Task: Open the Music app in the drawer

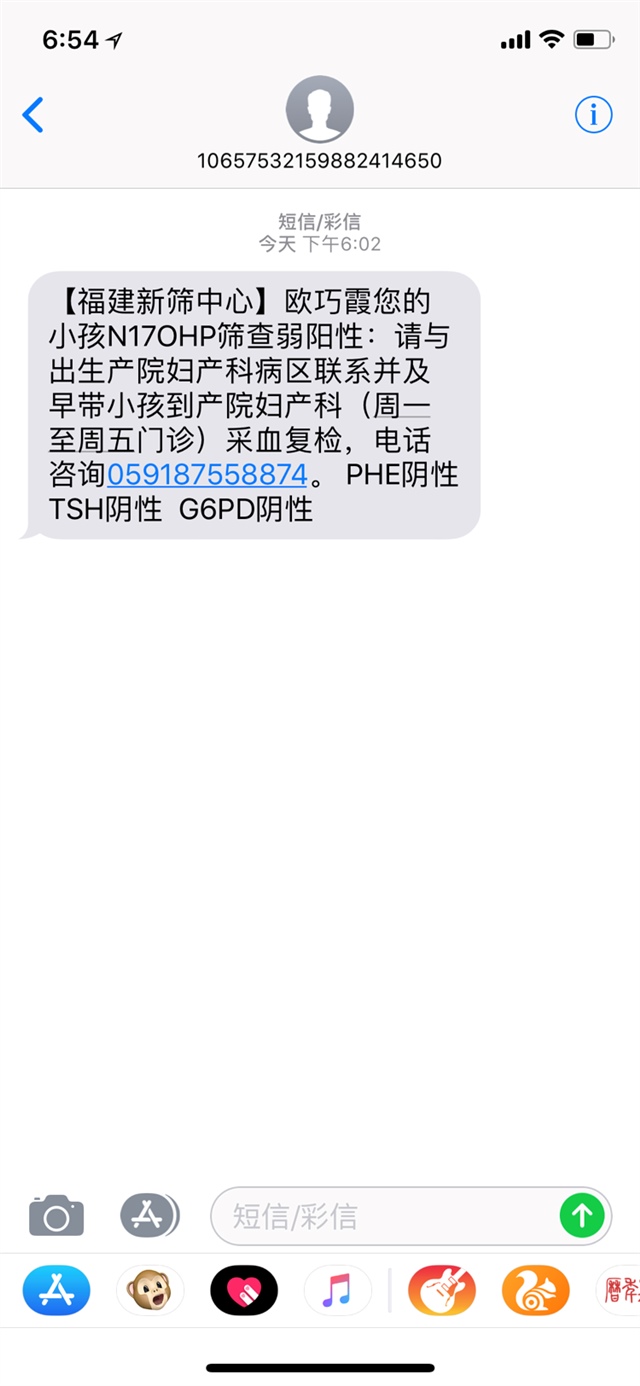Action: coord(337,1290)
